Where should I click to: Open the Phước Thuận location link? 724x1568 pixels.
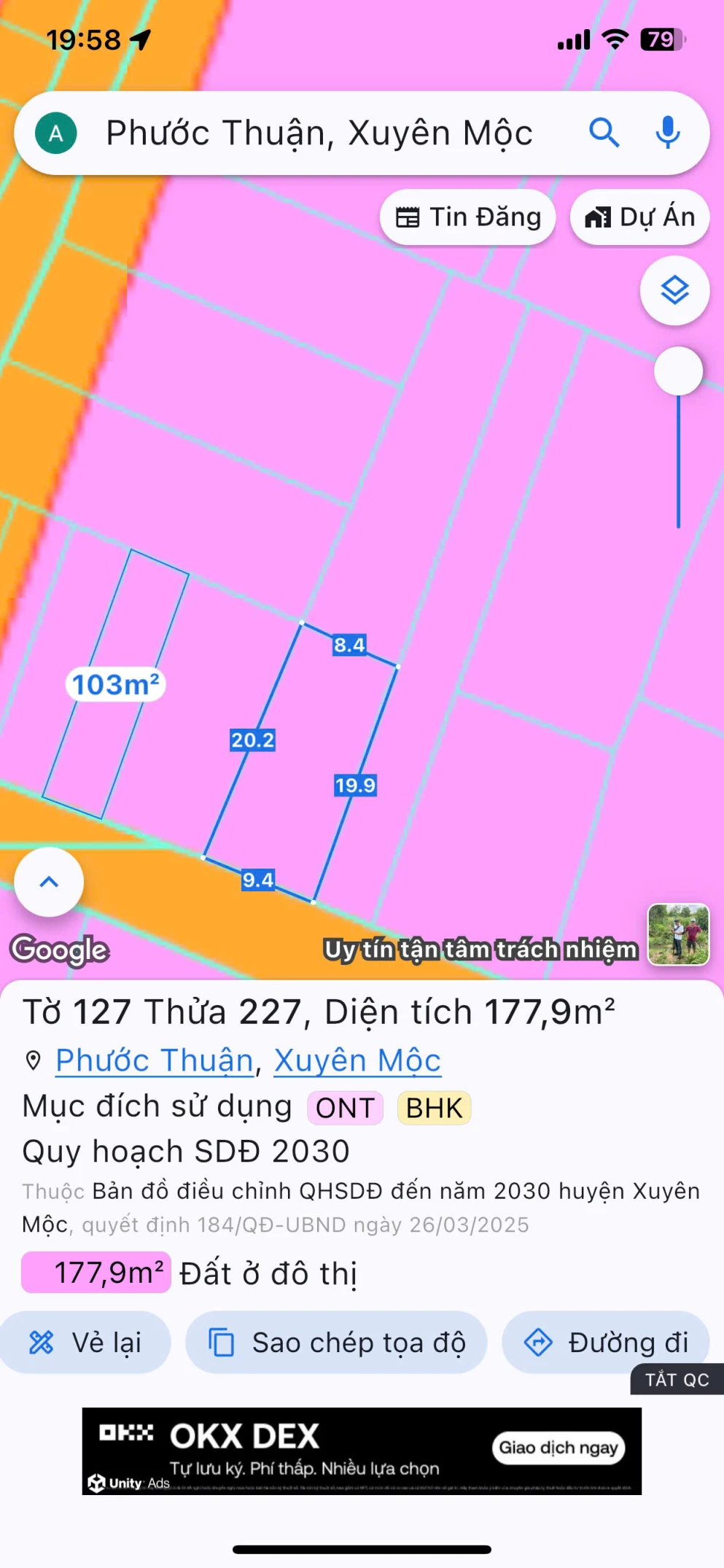pos(155,1061)
